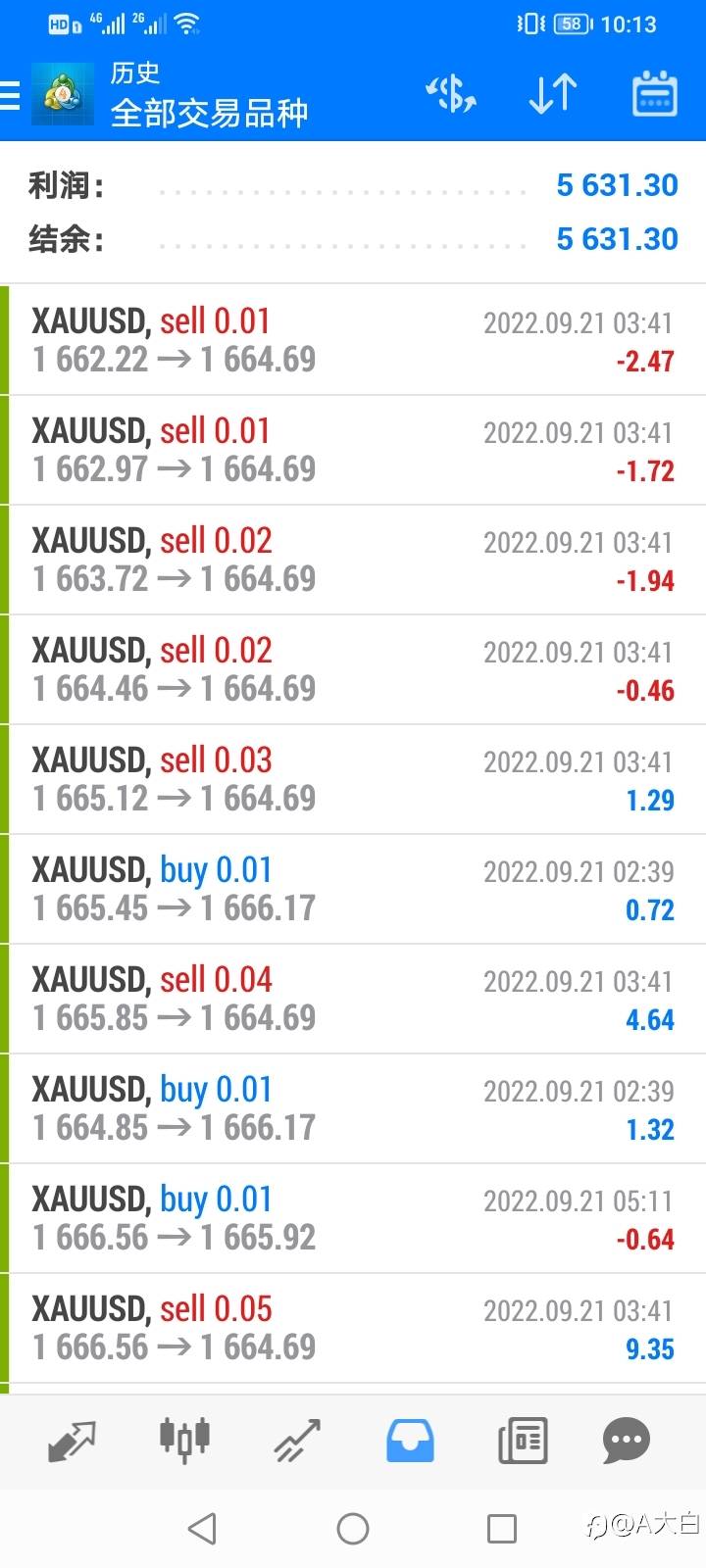Viewport: 706px width, 1568px height.
Task: Open the news tab
Action: click(x=522, y=1441)
